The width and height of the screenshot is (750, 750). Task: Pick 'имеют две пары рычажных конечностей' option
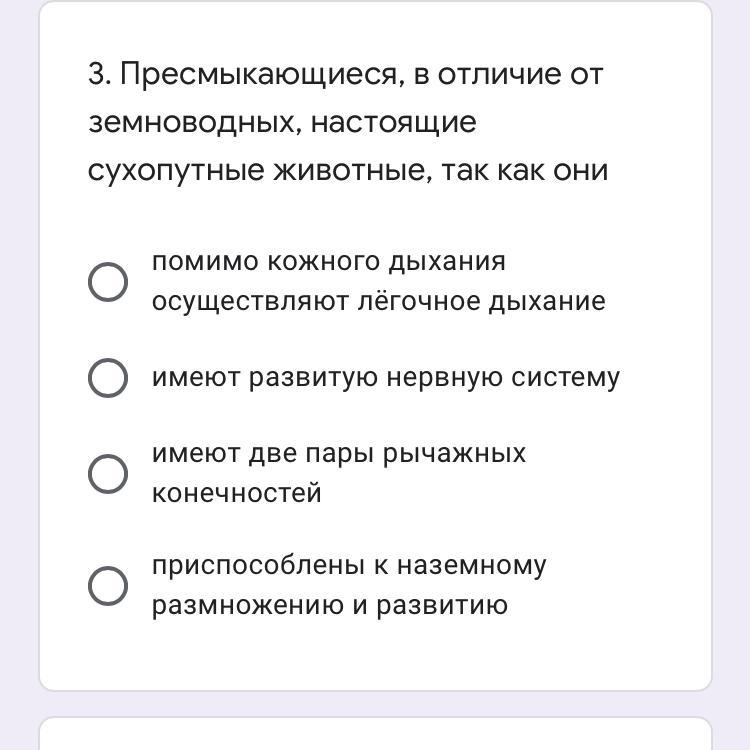click(108, 474)
